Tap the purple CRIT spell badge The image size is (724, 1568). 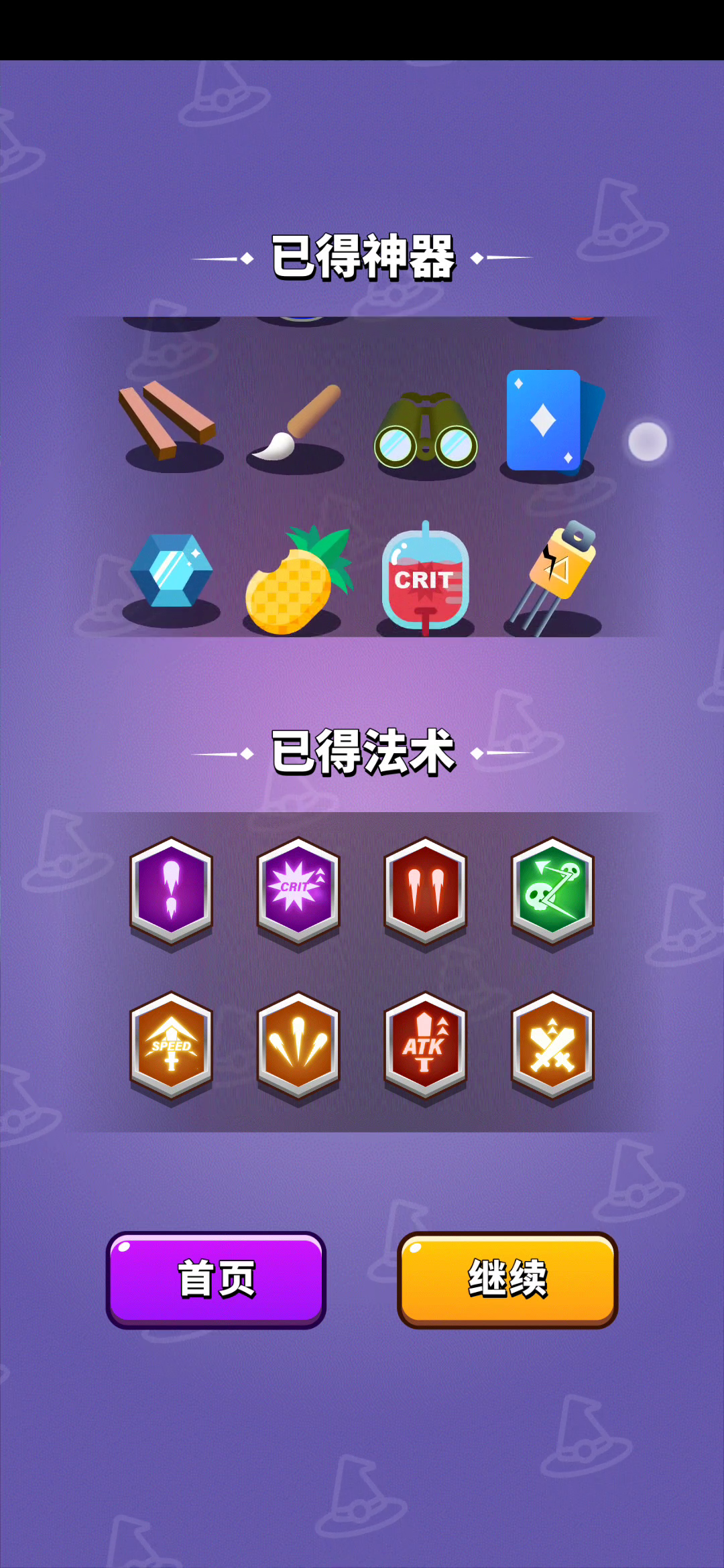point(298,891)
